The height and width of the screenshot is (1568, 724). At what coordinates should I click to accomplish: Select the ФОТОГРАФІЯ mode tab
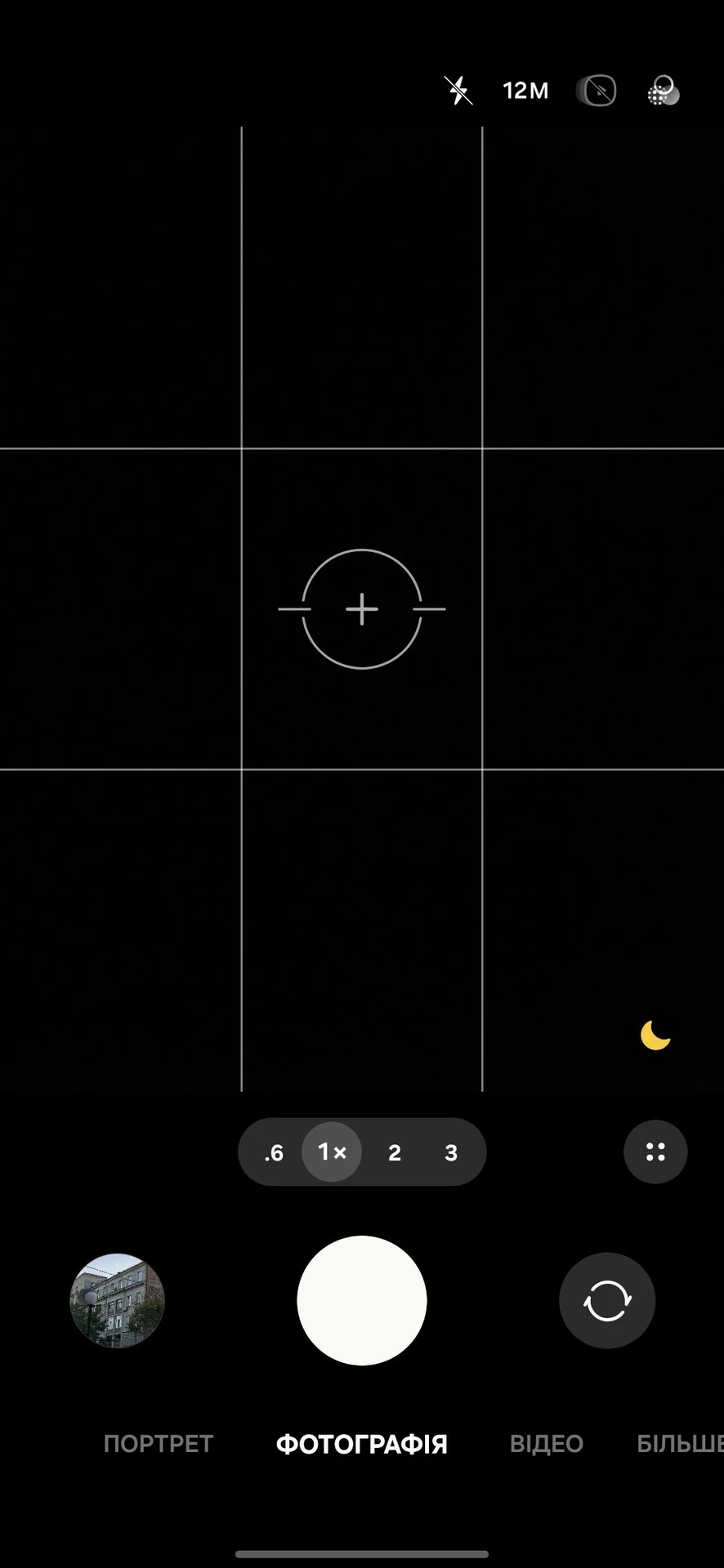(362, 1444)
